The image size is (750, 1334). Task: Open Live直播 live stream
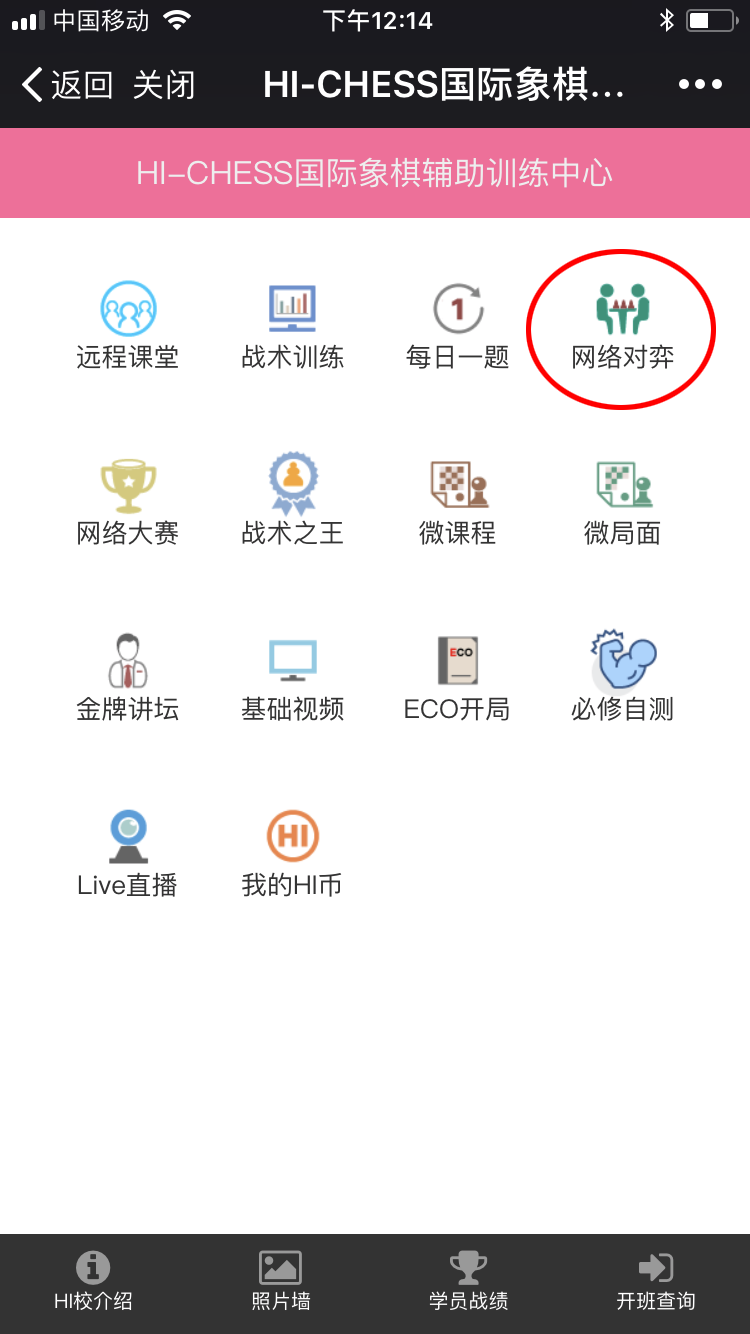(128, 854)
